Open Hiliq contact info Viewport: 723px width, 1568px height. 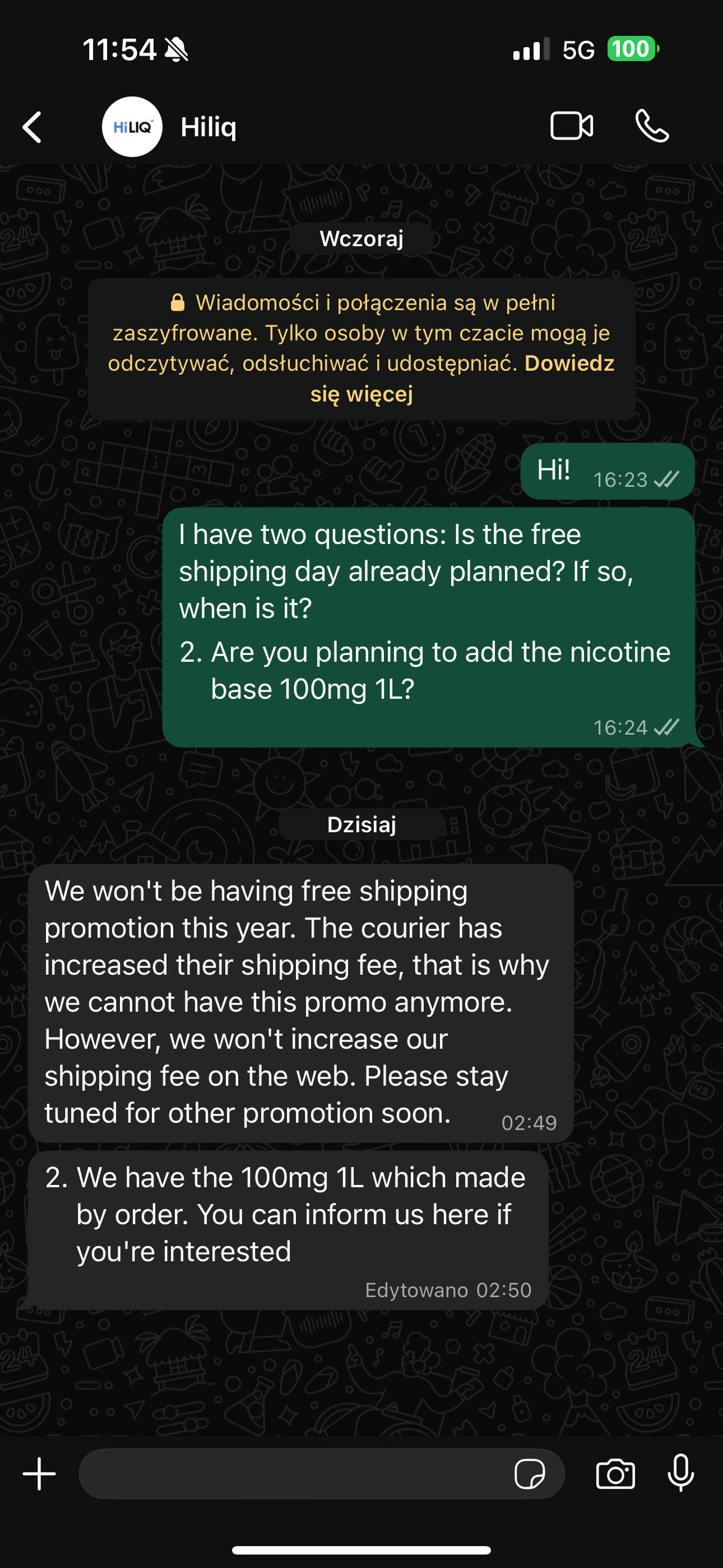click(x=208, y=127)
